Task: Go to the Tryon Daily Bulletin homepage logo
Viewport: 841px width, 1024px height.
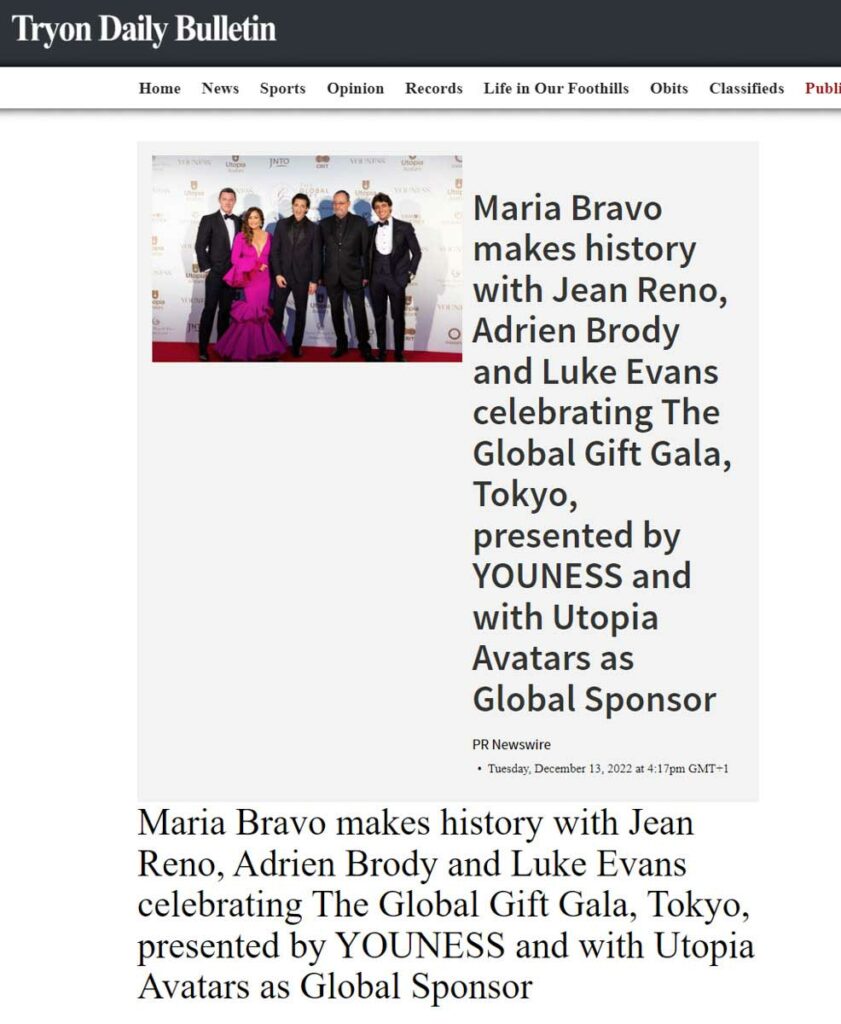Action: [144, 30]
